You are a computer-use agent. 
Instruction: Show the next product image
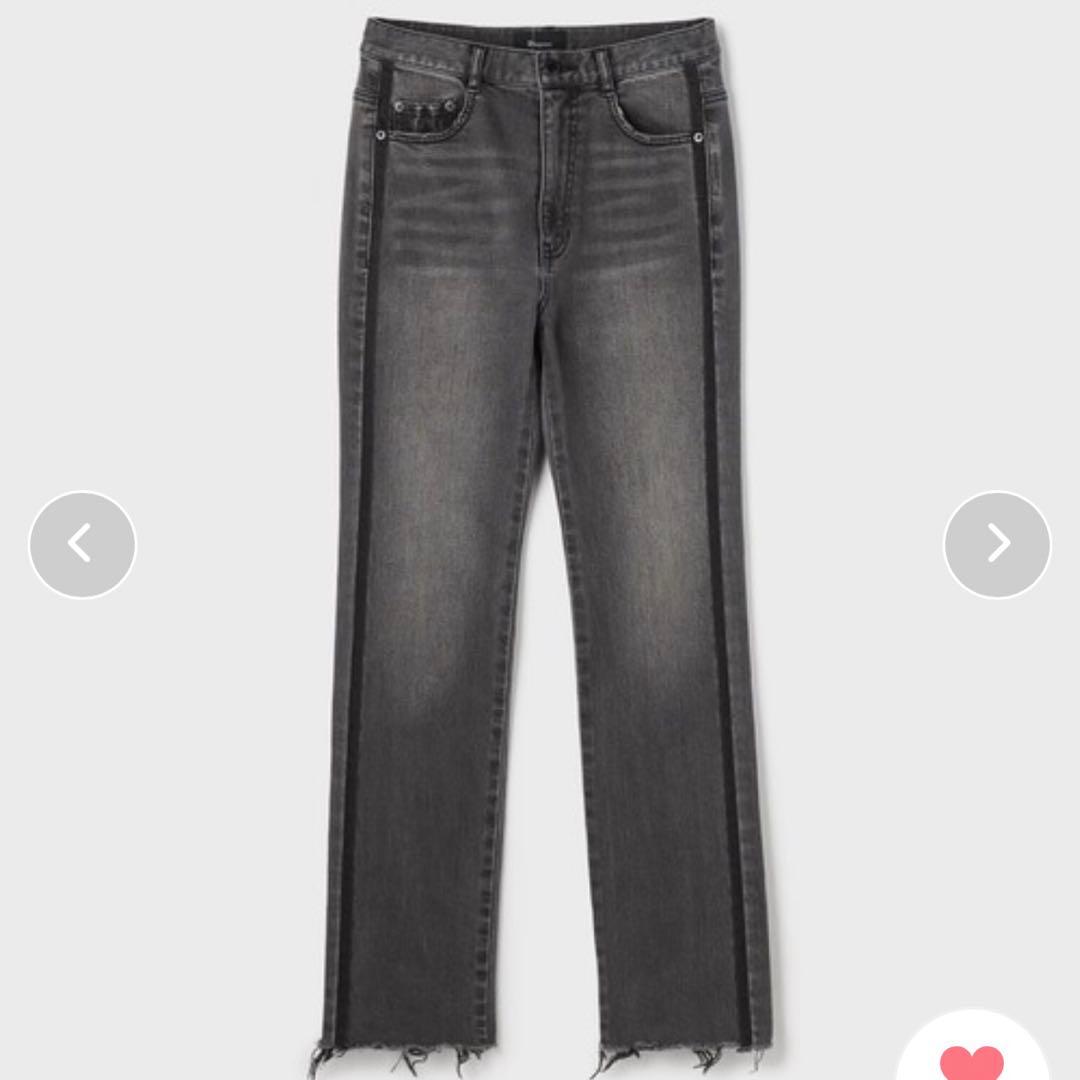pyautogui.click(x=997, y=545)
